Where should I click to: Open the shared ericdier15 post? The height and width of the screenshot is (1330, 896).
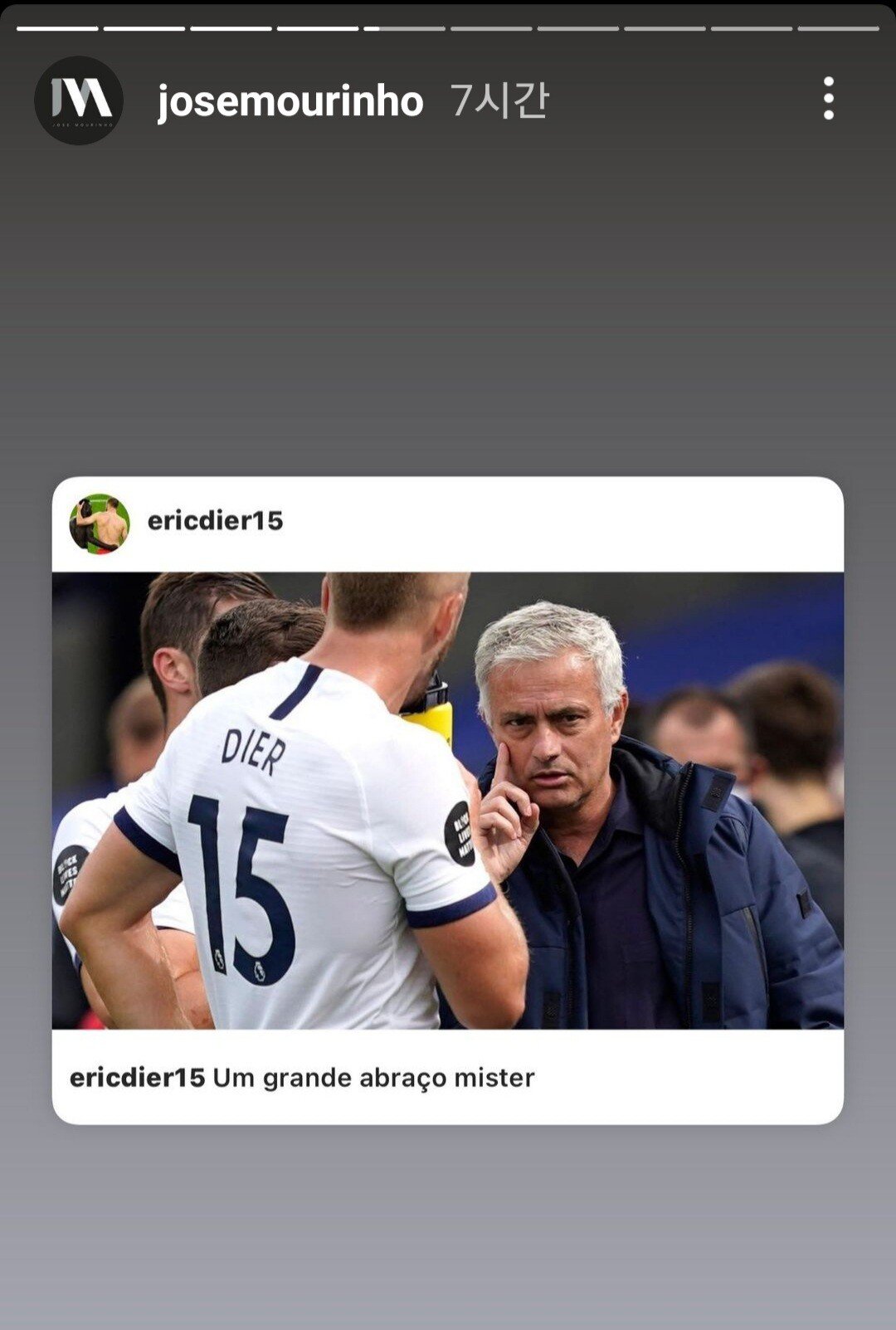(x=448, y=800)
